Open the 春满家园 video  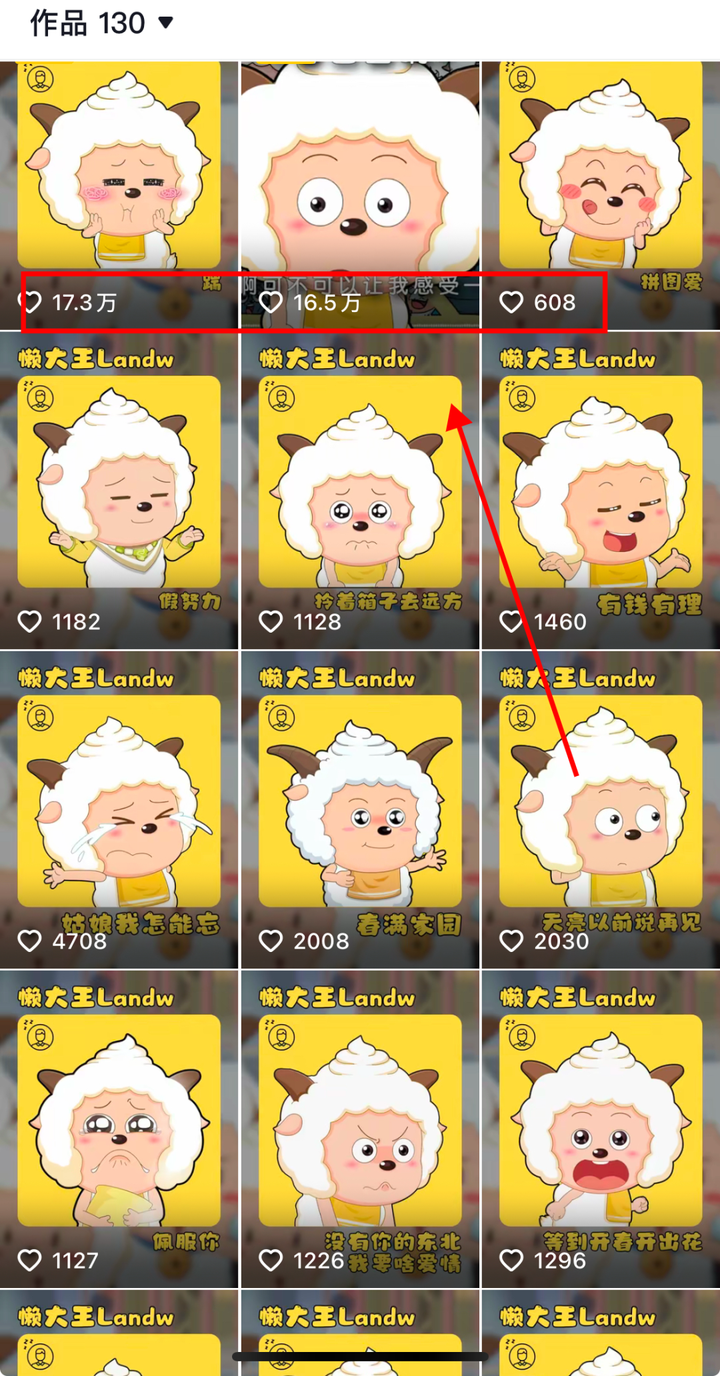point(359,810)
